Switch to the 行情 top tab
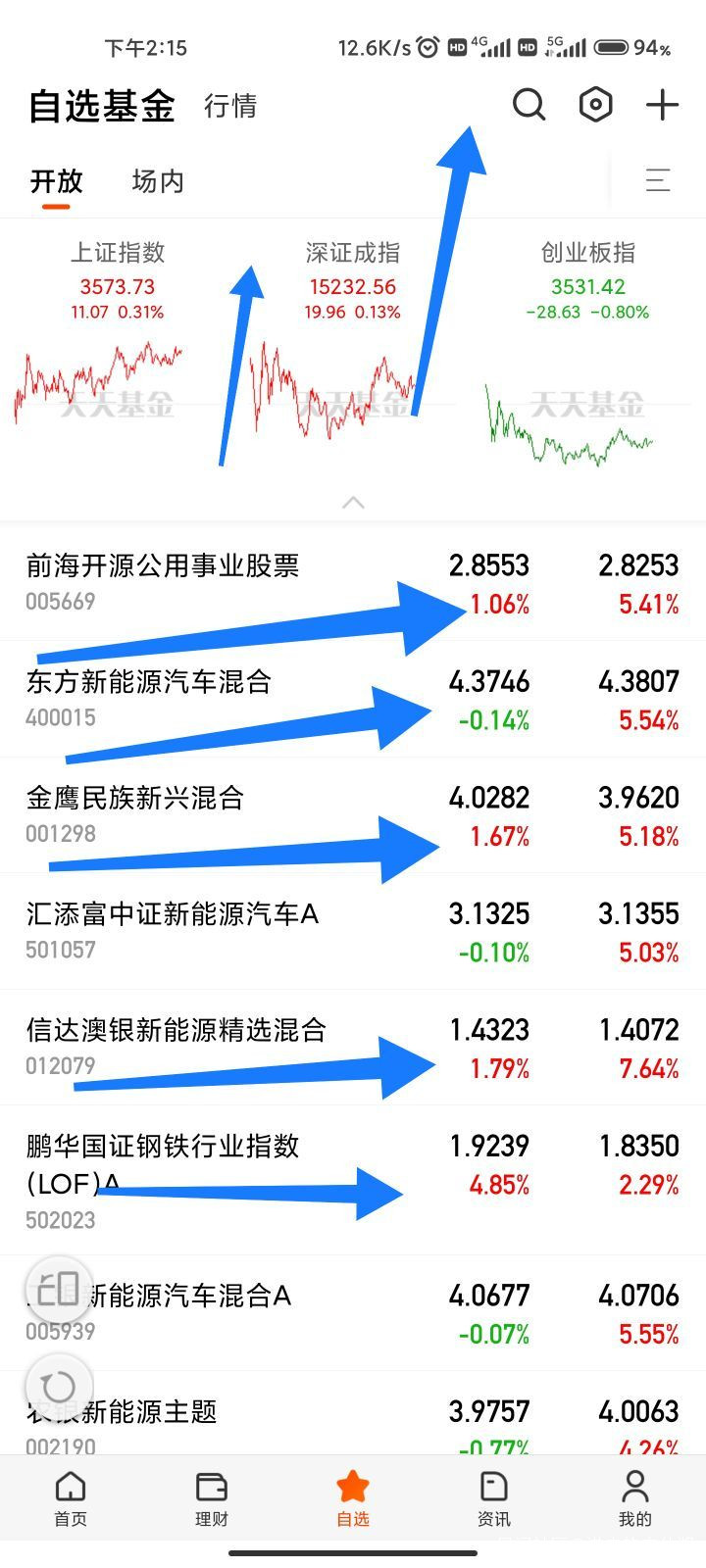 coord(230,106)
